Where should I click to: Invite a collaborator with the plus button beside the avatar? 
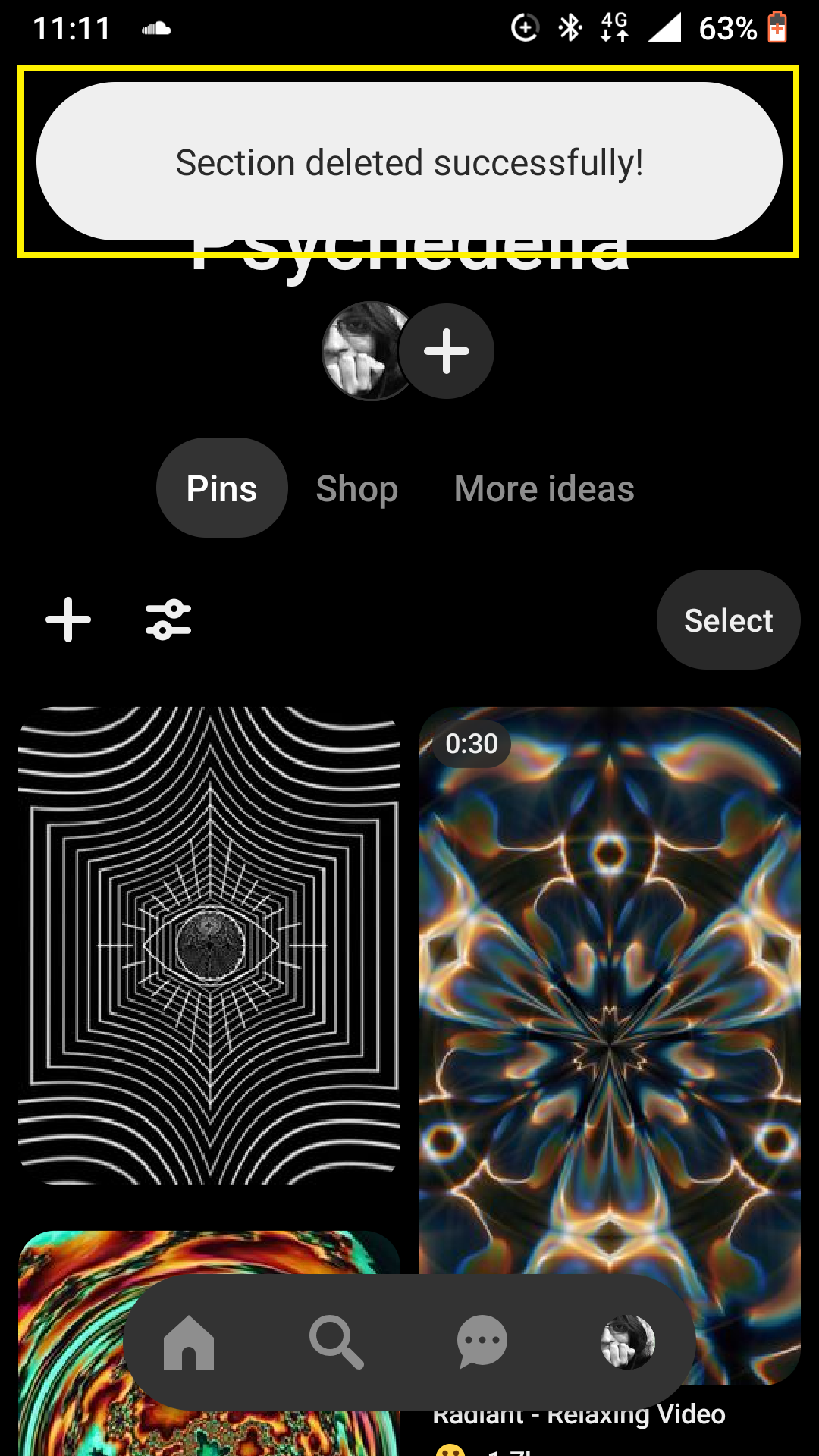click(447, 351)
